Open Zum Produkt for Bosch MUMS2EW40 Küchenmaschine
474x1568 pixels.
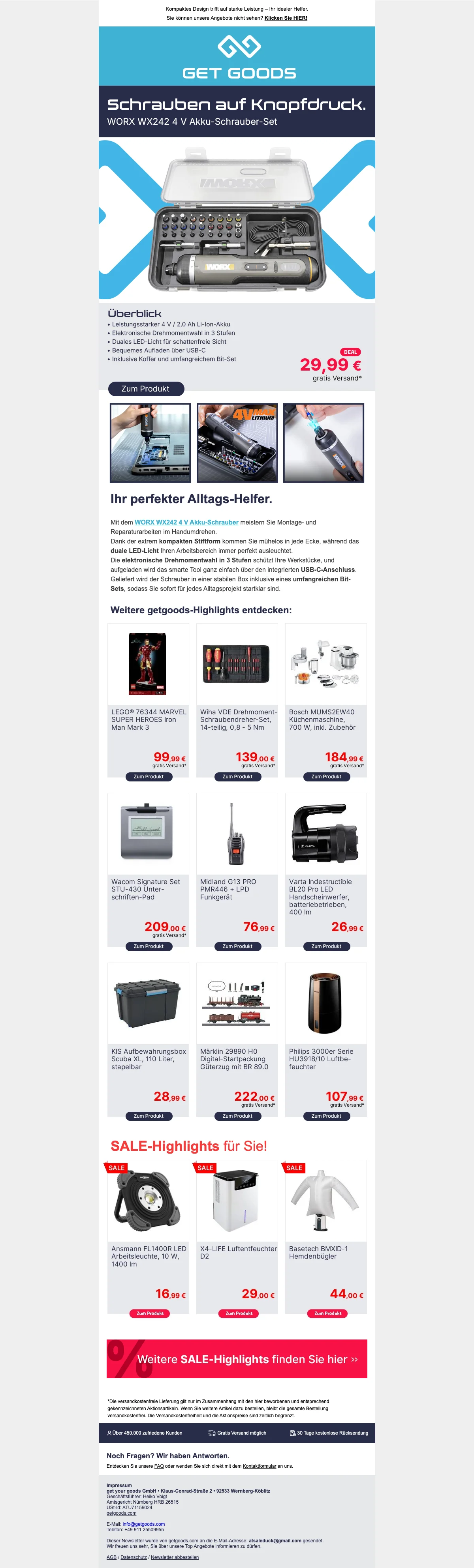[x=327, y=777]
